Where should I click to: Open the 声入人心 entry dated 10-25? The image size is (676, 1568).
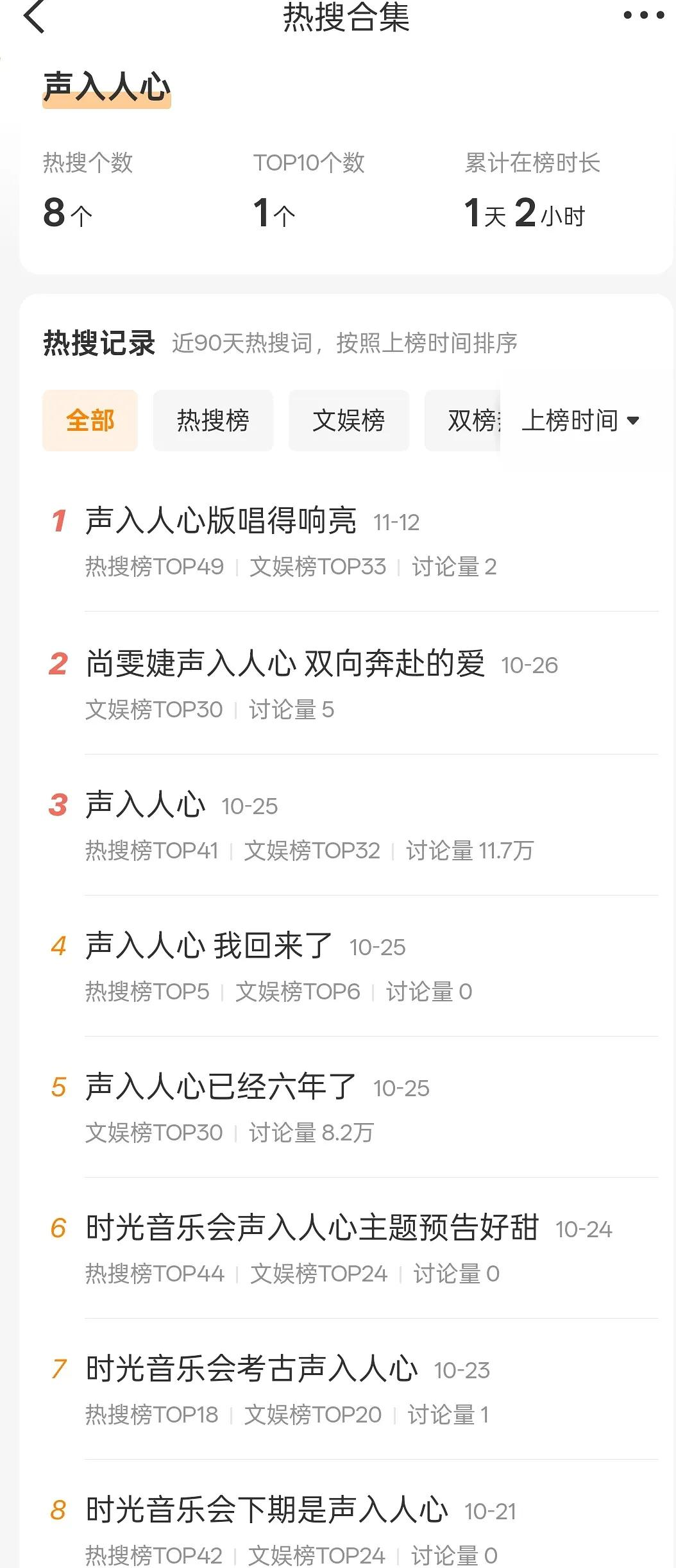(x=146, y=805)
